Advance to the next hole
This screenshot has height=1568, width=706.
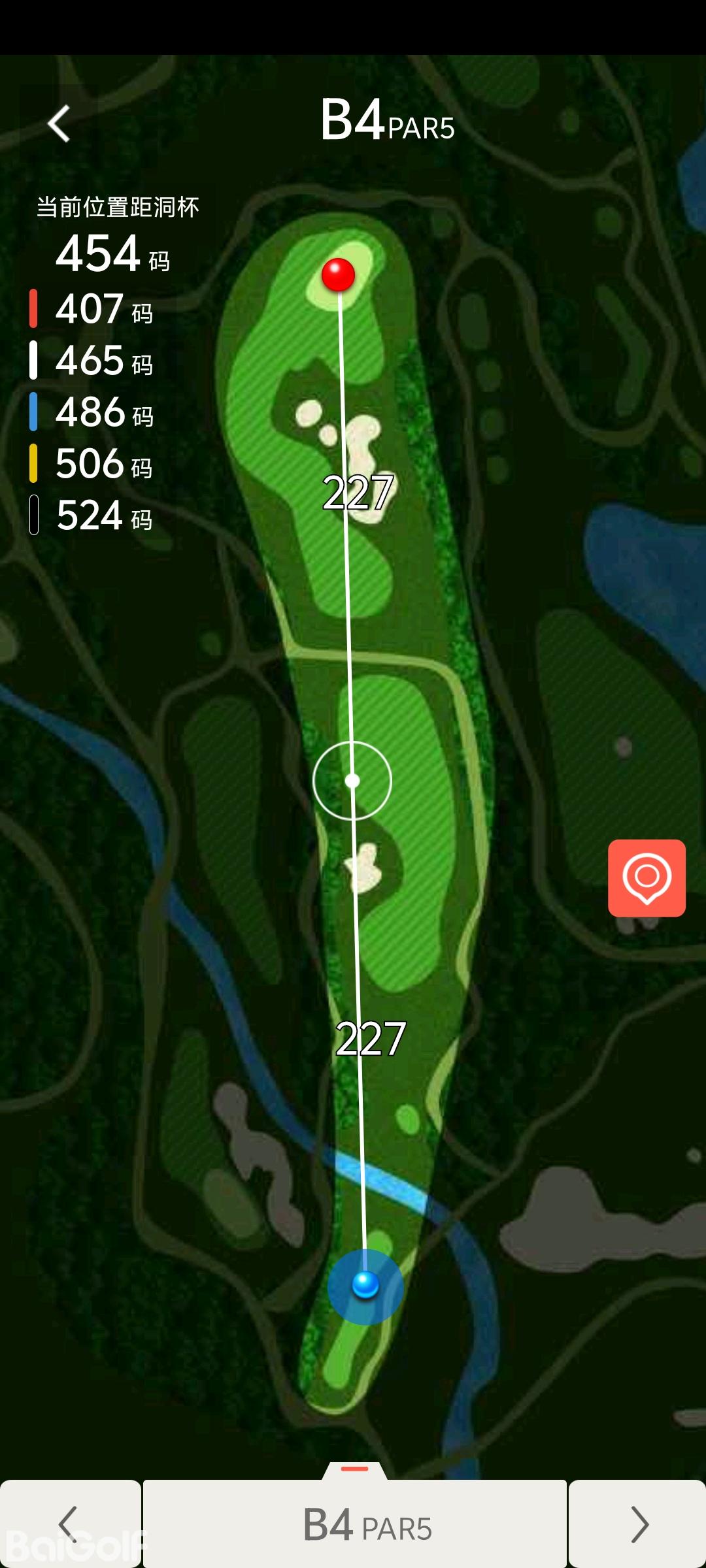point(638,1524)
